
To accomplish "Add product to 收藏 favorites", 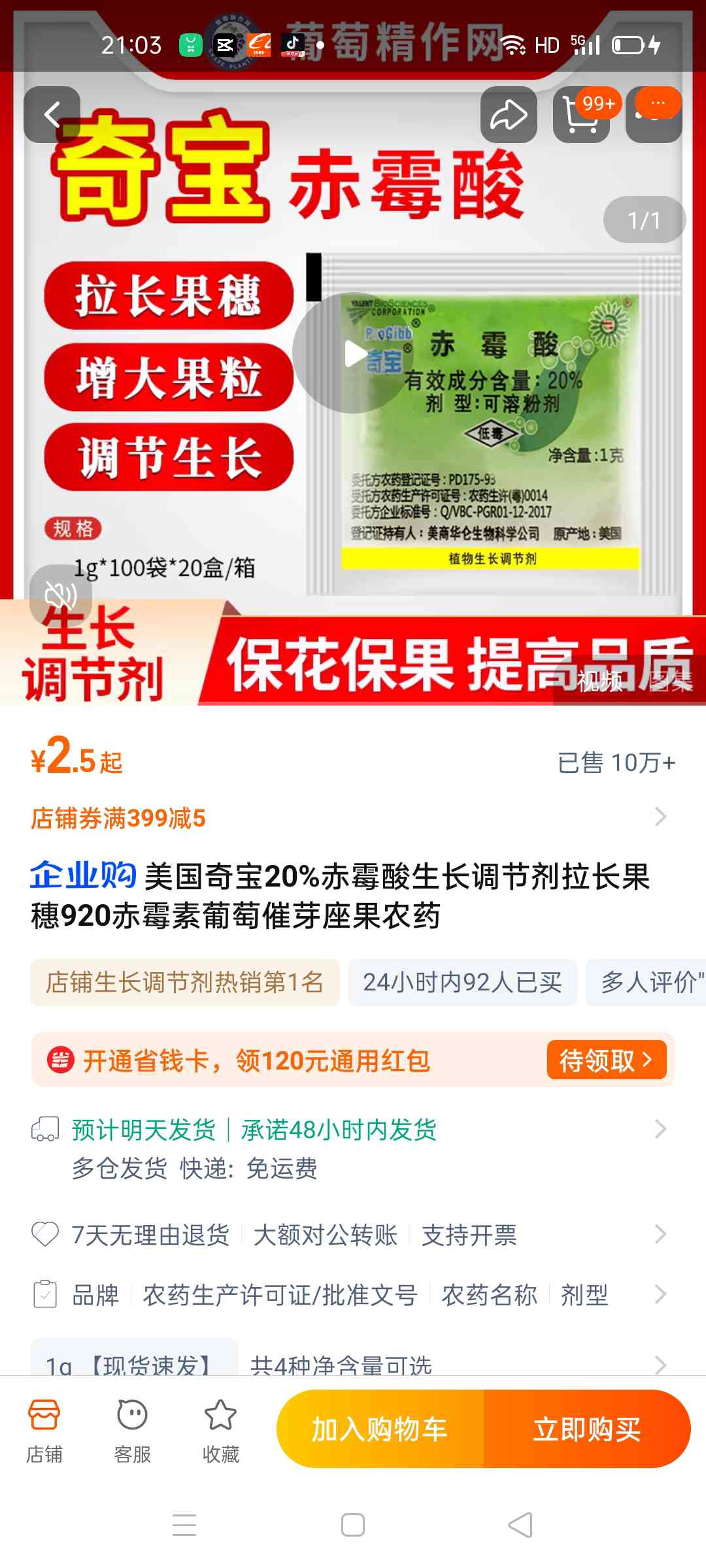I will (x=221, y=1431).
